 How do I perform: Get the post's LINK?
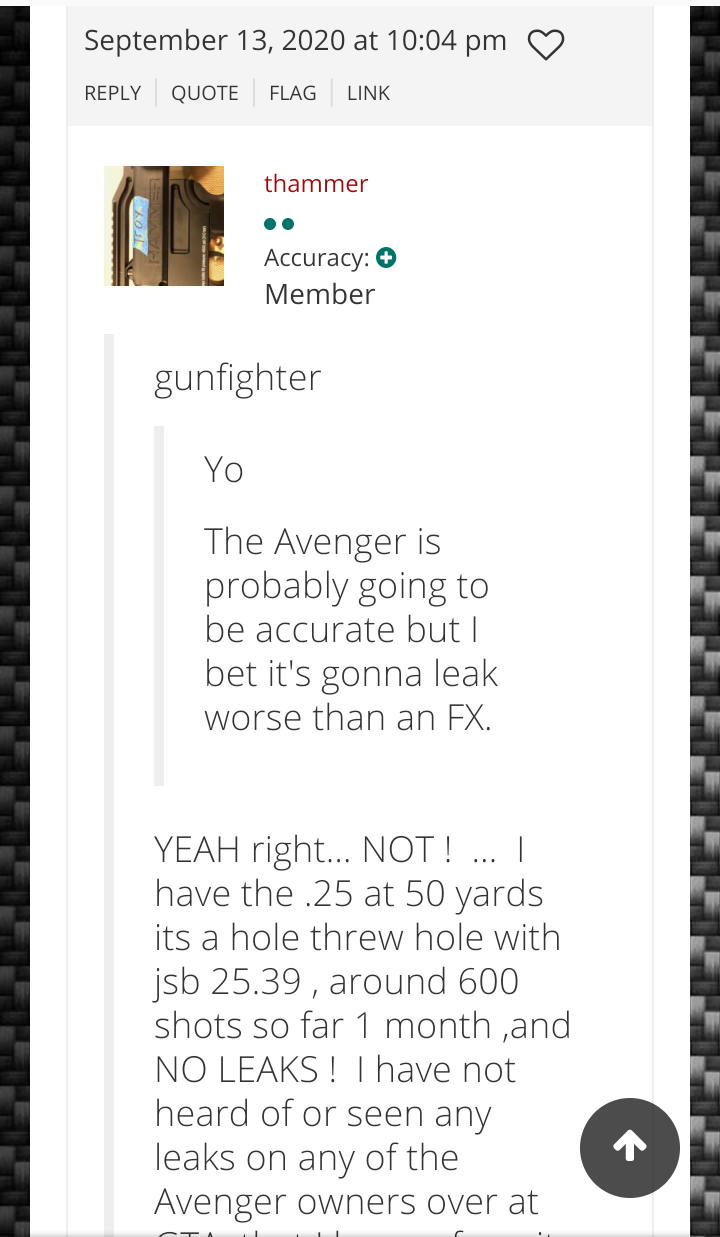click(x=368, y=93)
